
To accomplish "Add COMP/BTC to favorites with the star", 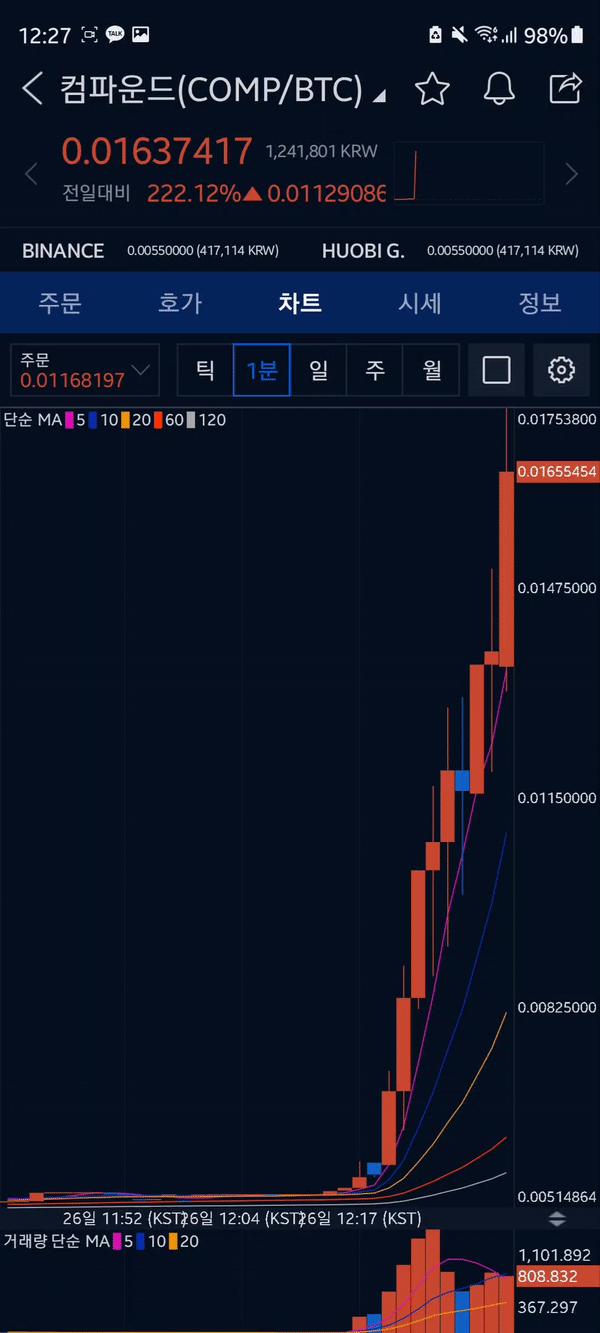I will pos(432,89).
